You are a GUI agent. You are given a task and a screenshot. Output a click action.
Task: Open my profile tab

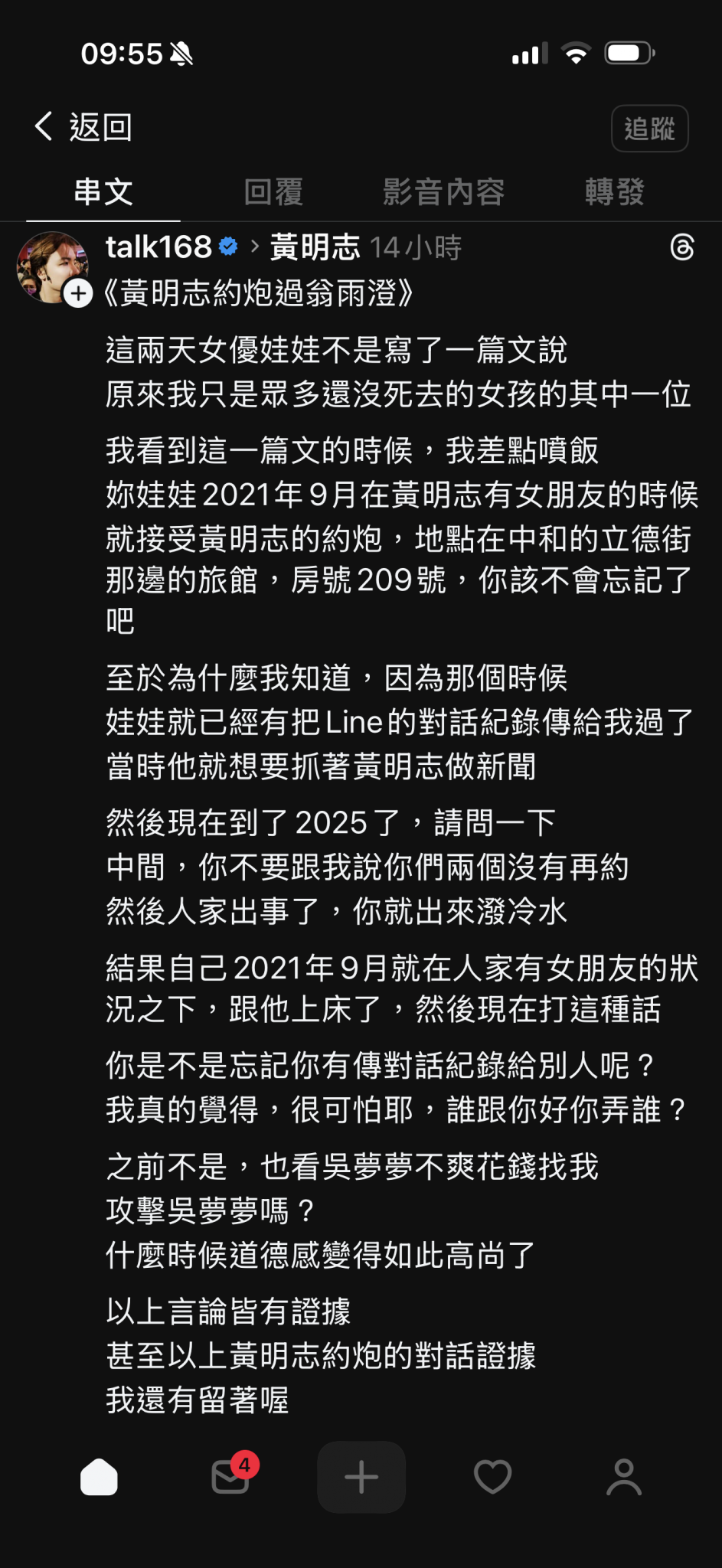624,1477
